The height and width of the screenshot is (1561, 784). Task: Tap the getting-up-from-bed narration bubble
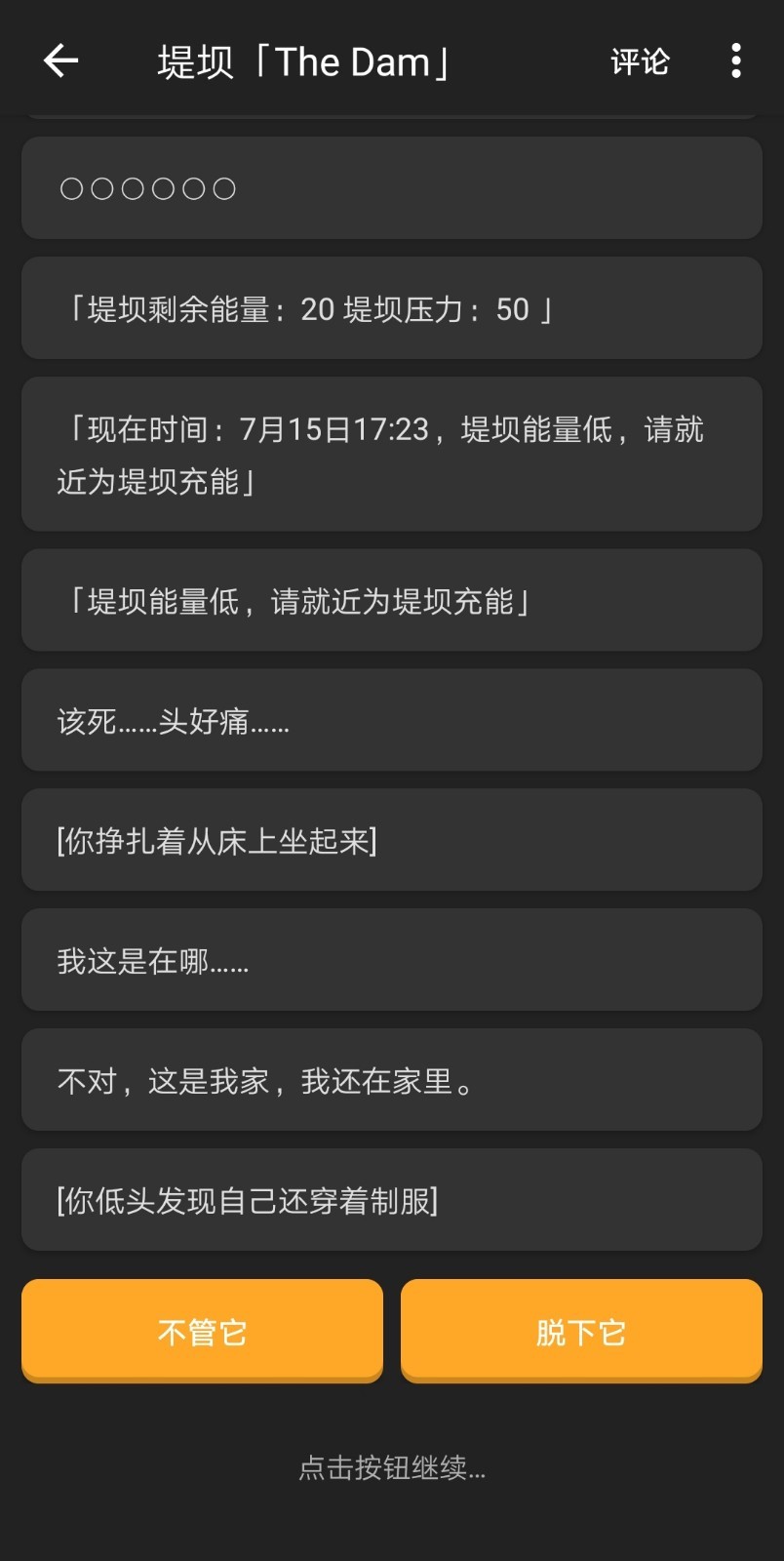tap(392, 840)
